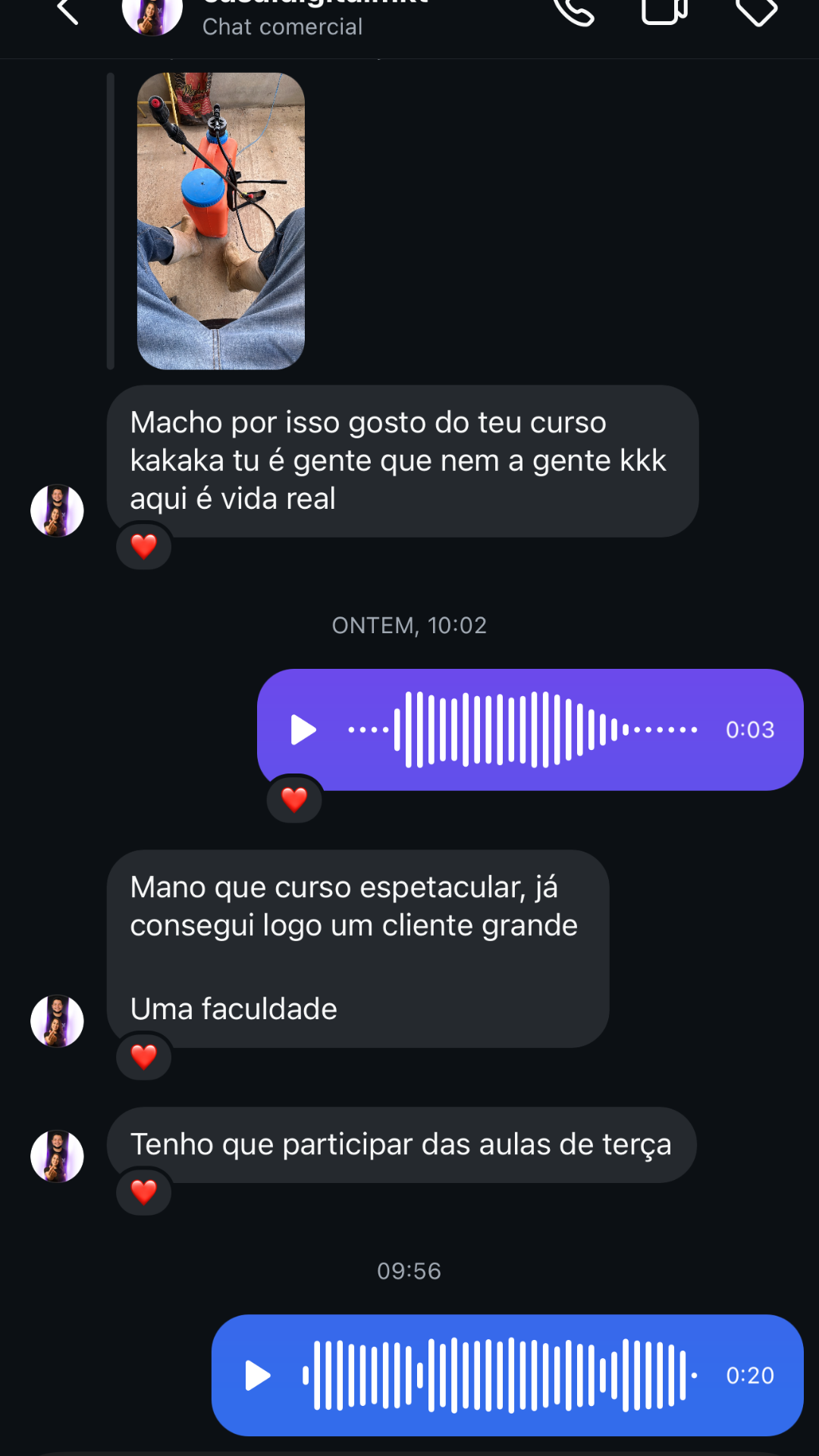Open the sprayer photo in the chat
Image resolution: width=819 pixels, height=1456 pixels.
(221, 221)
